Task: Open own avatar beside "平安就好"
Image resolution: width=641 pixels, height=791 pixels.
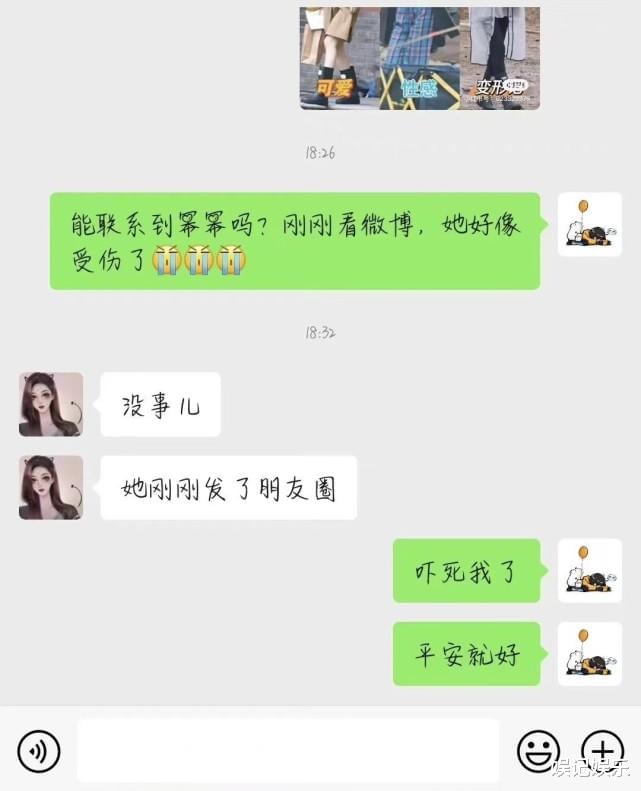Action: click(590, 654)
